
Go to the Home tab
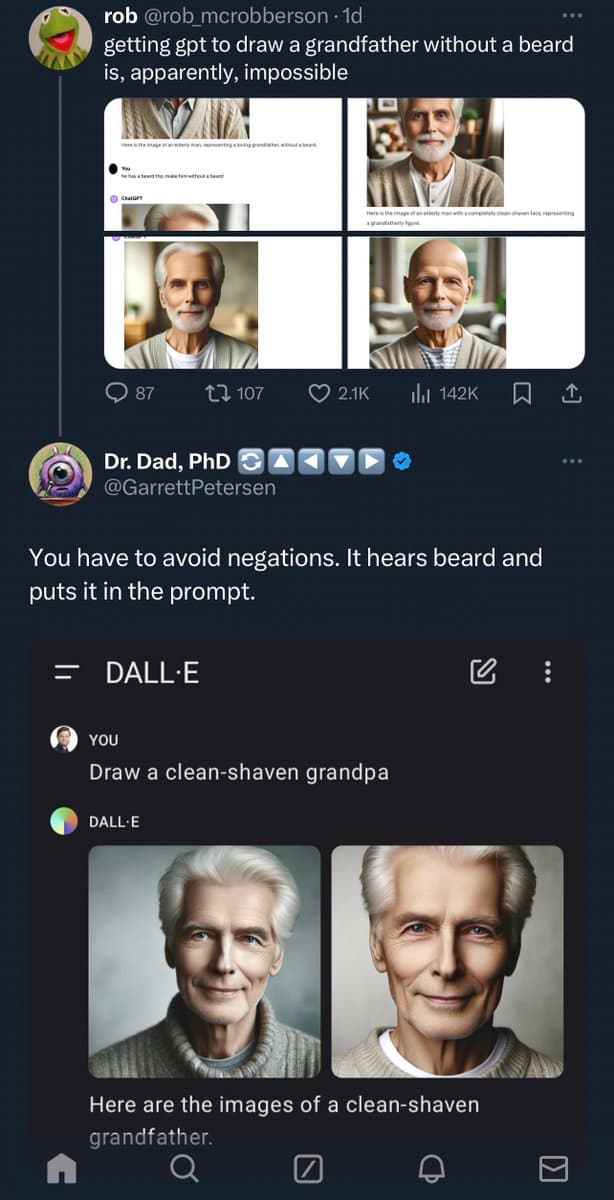click(x=62, y=1168)
